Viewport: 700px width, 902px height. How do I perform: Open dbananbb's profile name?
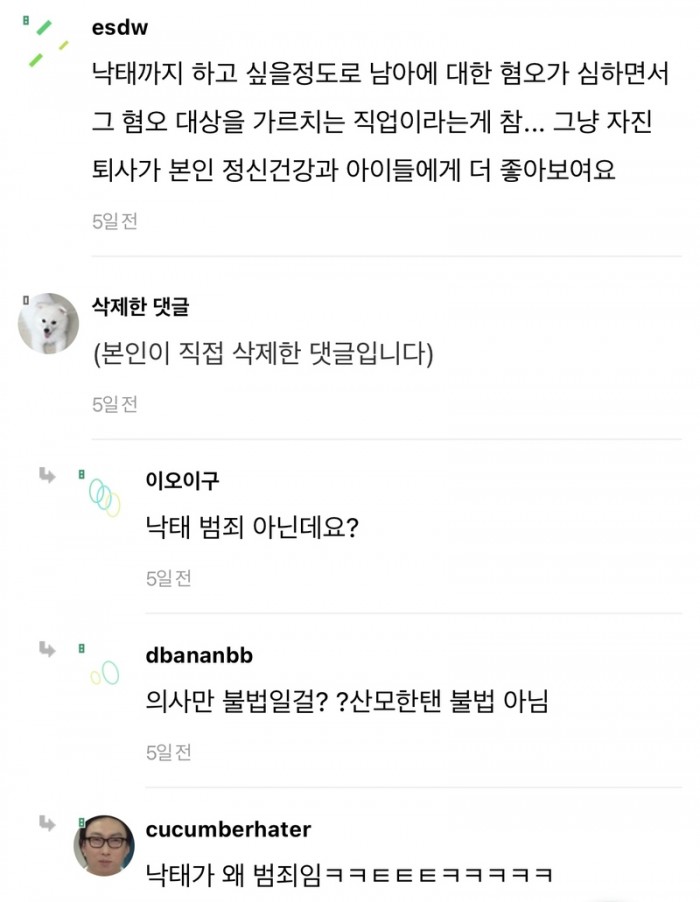pos(199,655)
